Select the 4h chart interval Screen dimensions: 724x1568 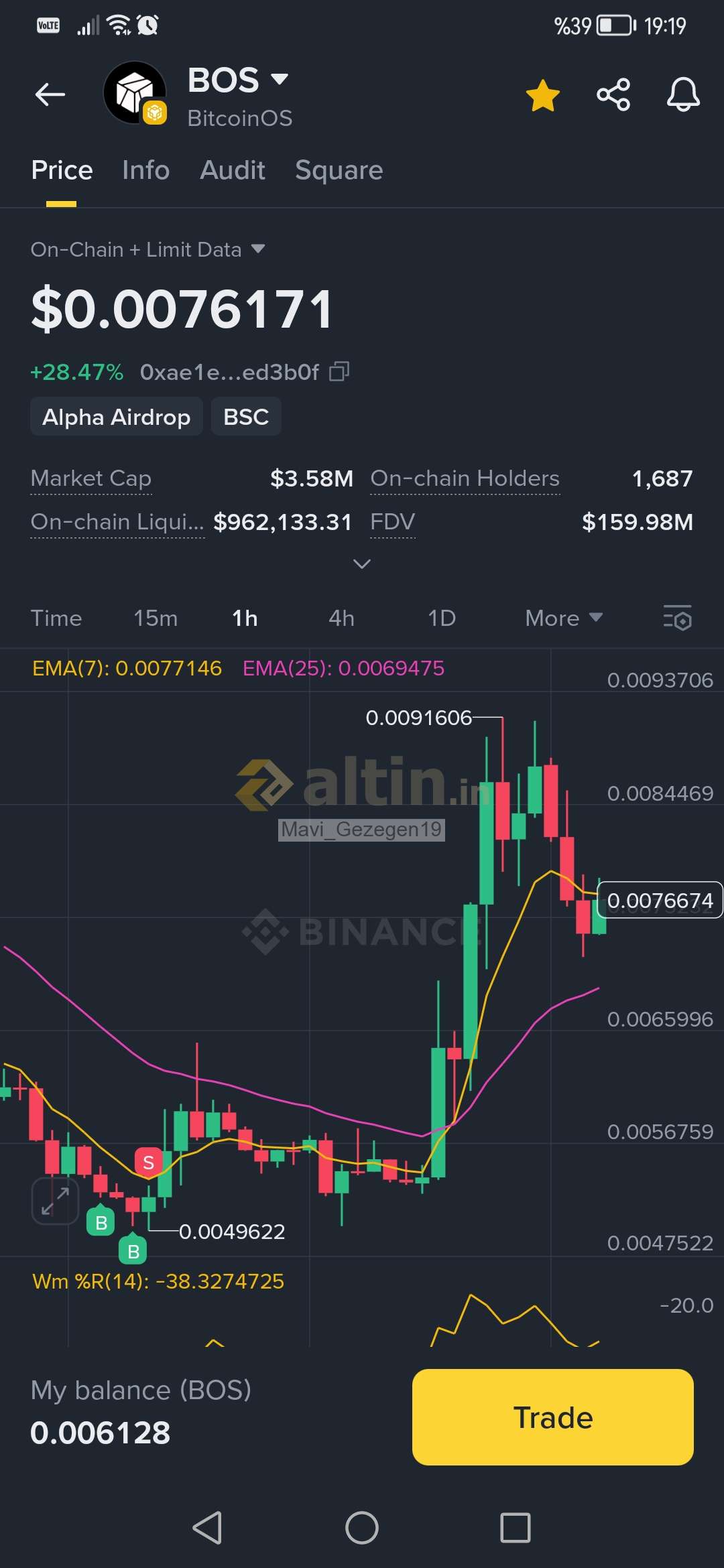tap(341, 618)
